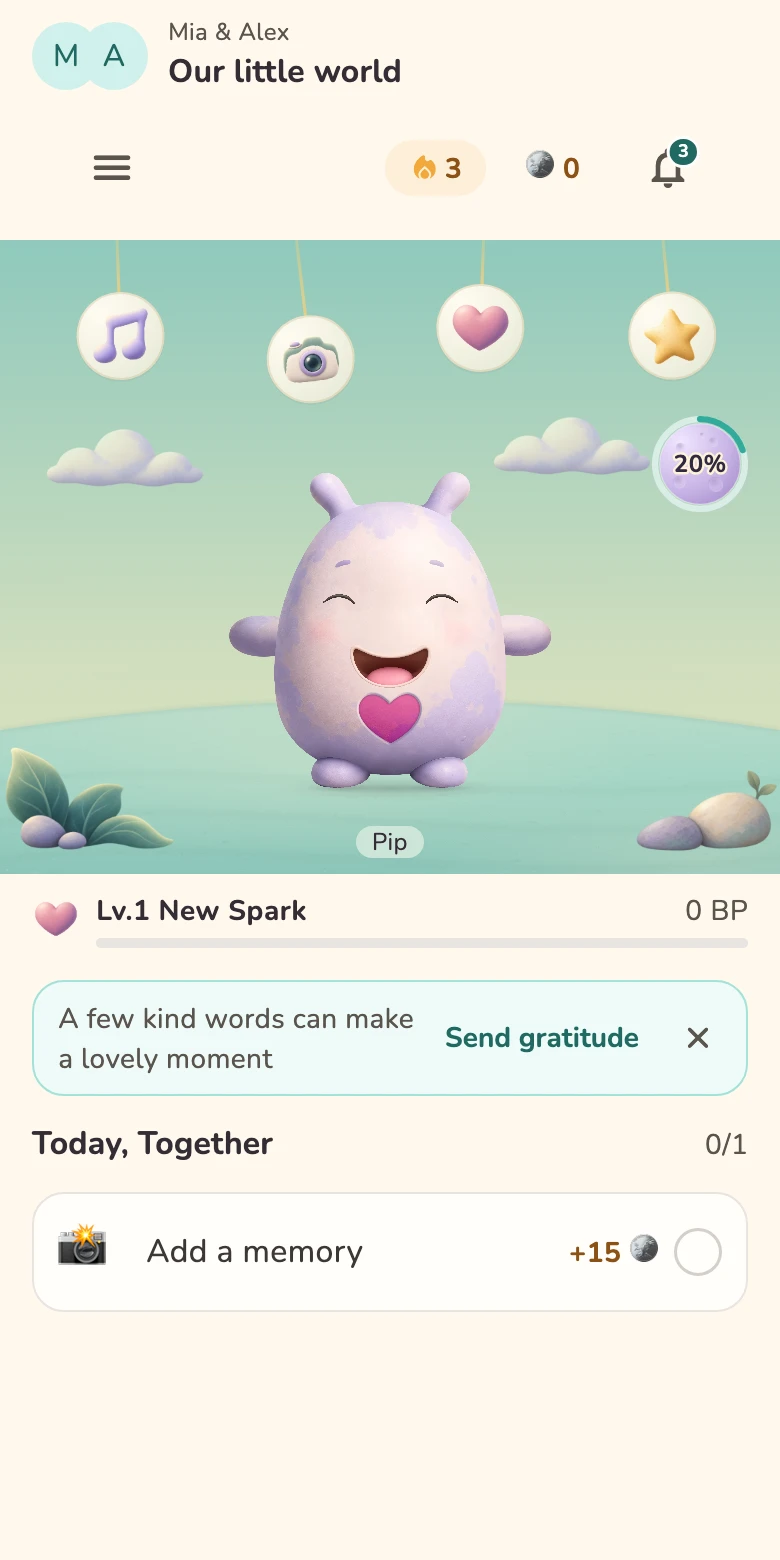Tap the hanging music note ornament
Viewport: 780px width, 1560px height.
pyautogui.click(x=121, y=336)
